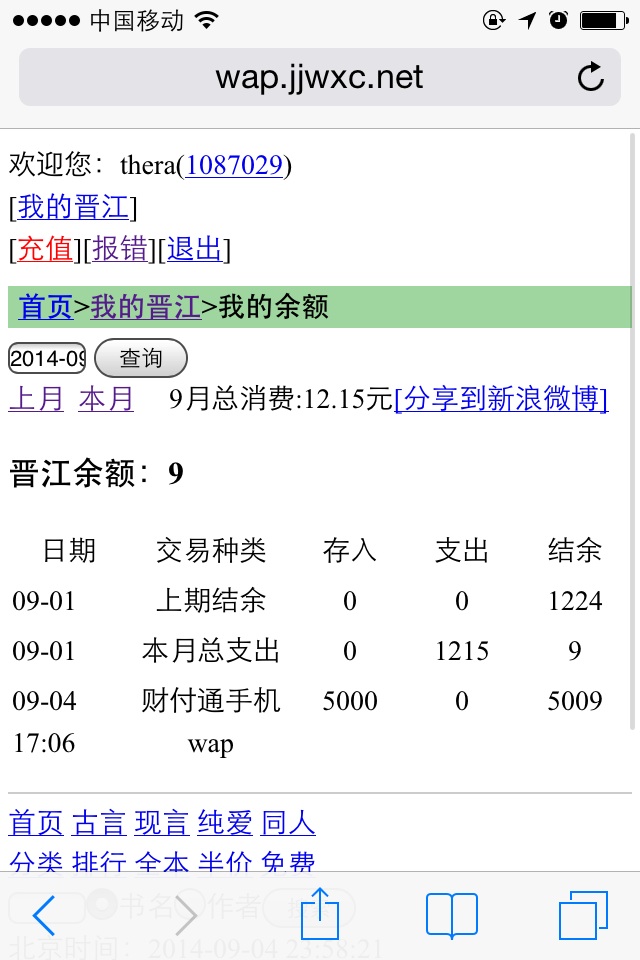
Task: Open the 古言 category link
Action: [99, 823]
